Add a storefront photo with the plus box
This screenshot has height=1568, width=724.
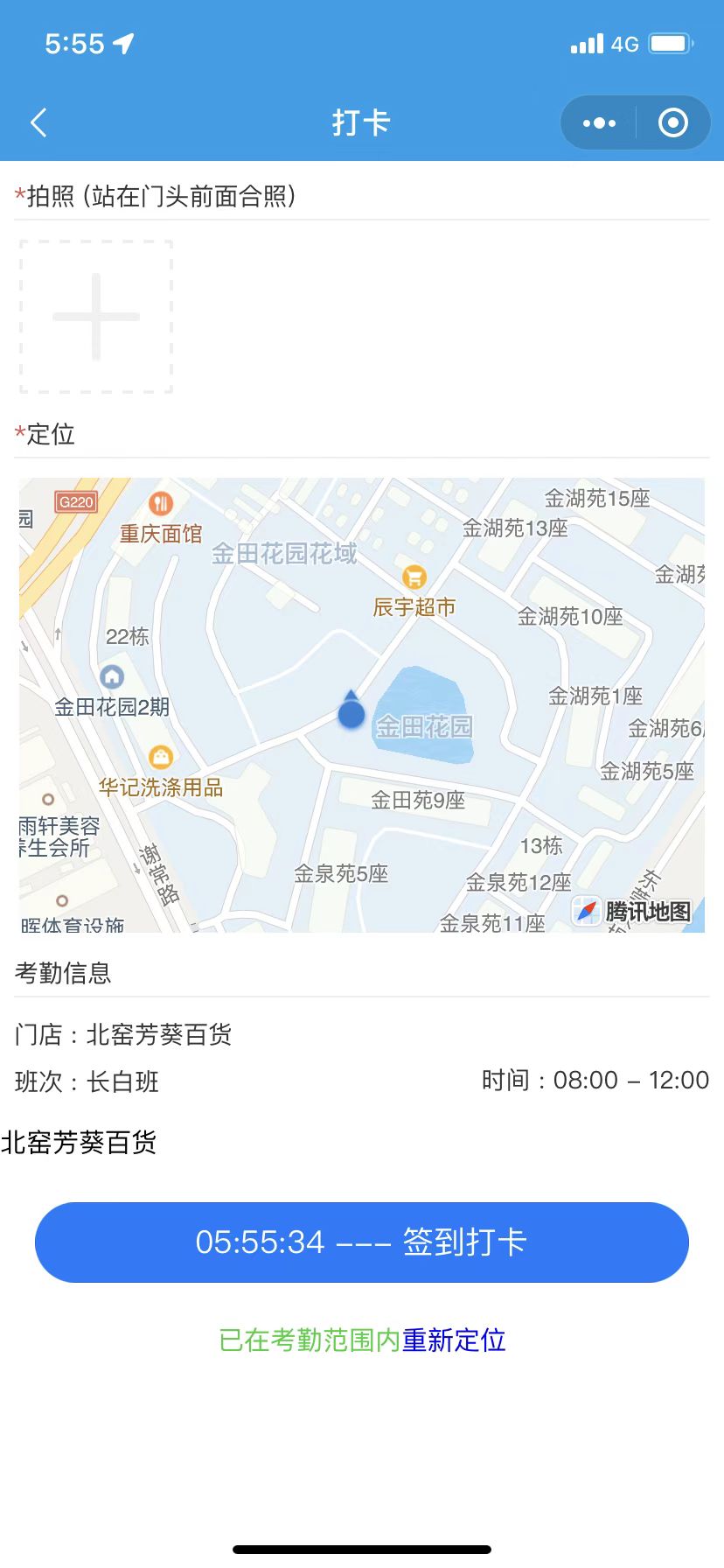tap(96, 317)
